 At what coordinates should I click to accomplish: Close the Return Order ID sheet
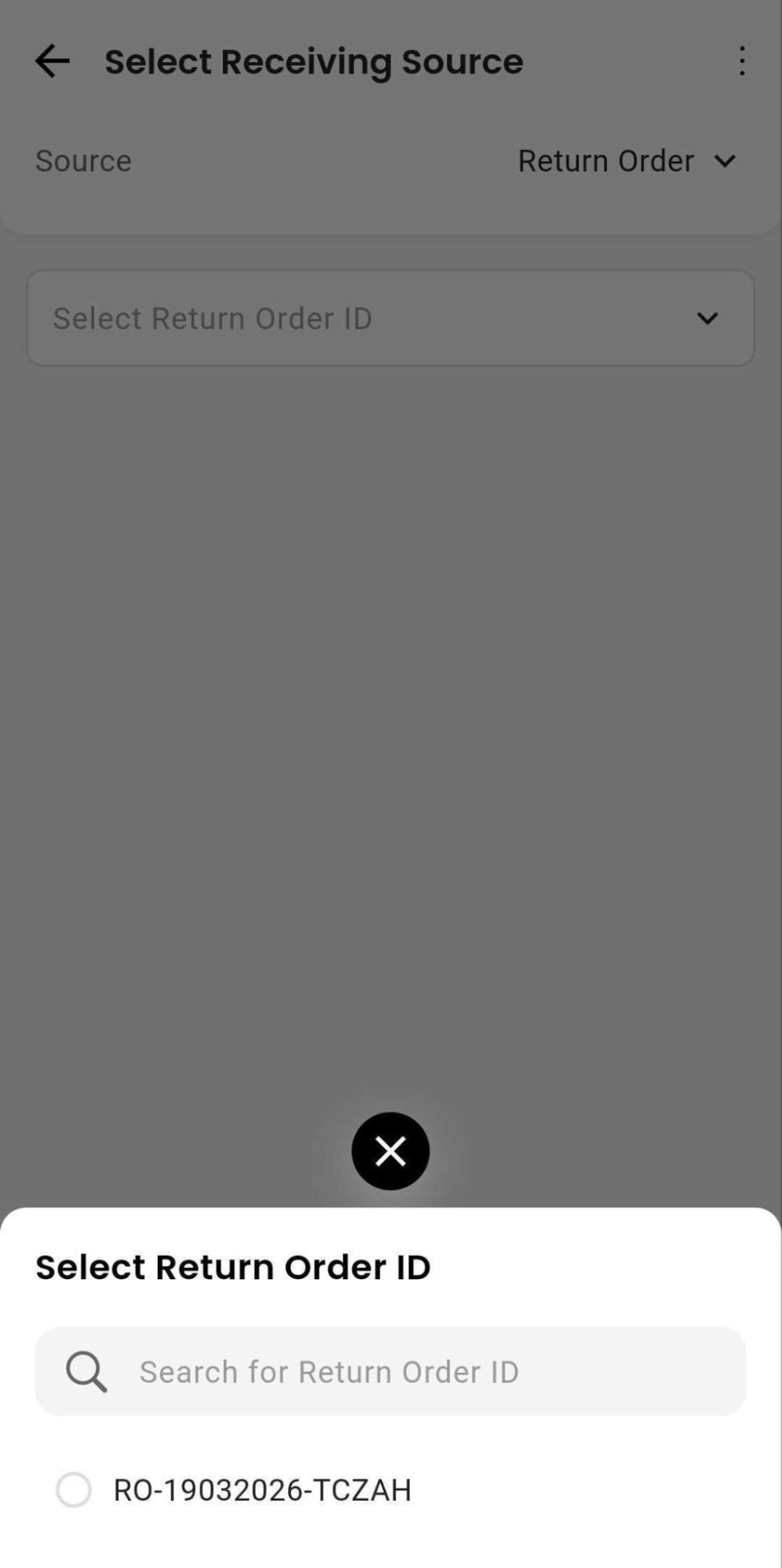point(390,1151)
